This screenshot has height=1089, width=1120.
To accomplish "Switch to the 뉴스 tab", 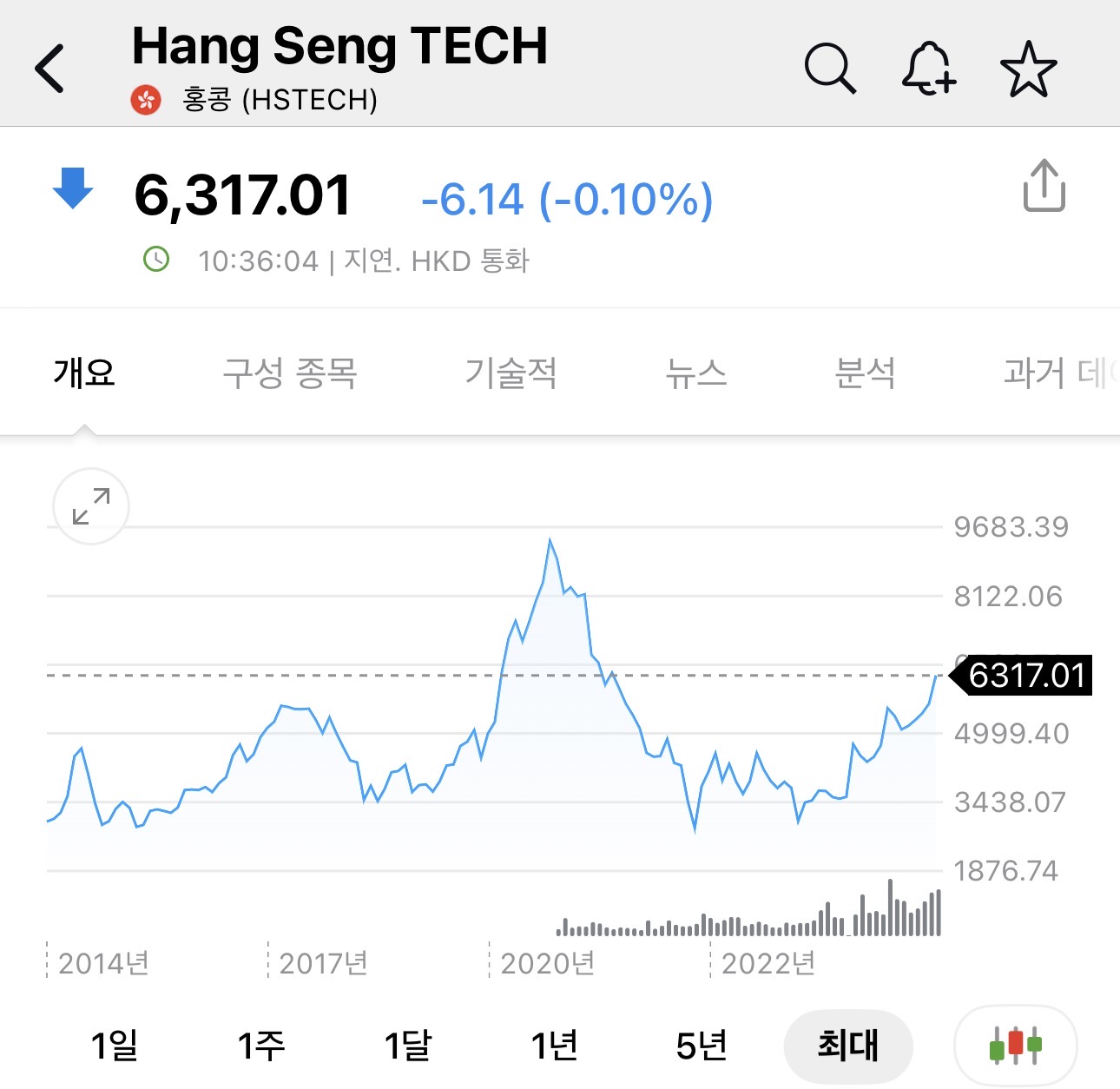I will pyautogui.click(x=695, y=373).
